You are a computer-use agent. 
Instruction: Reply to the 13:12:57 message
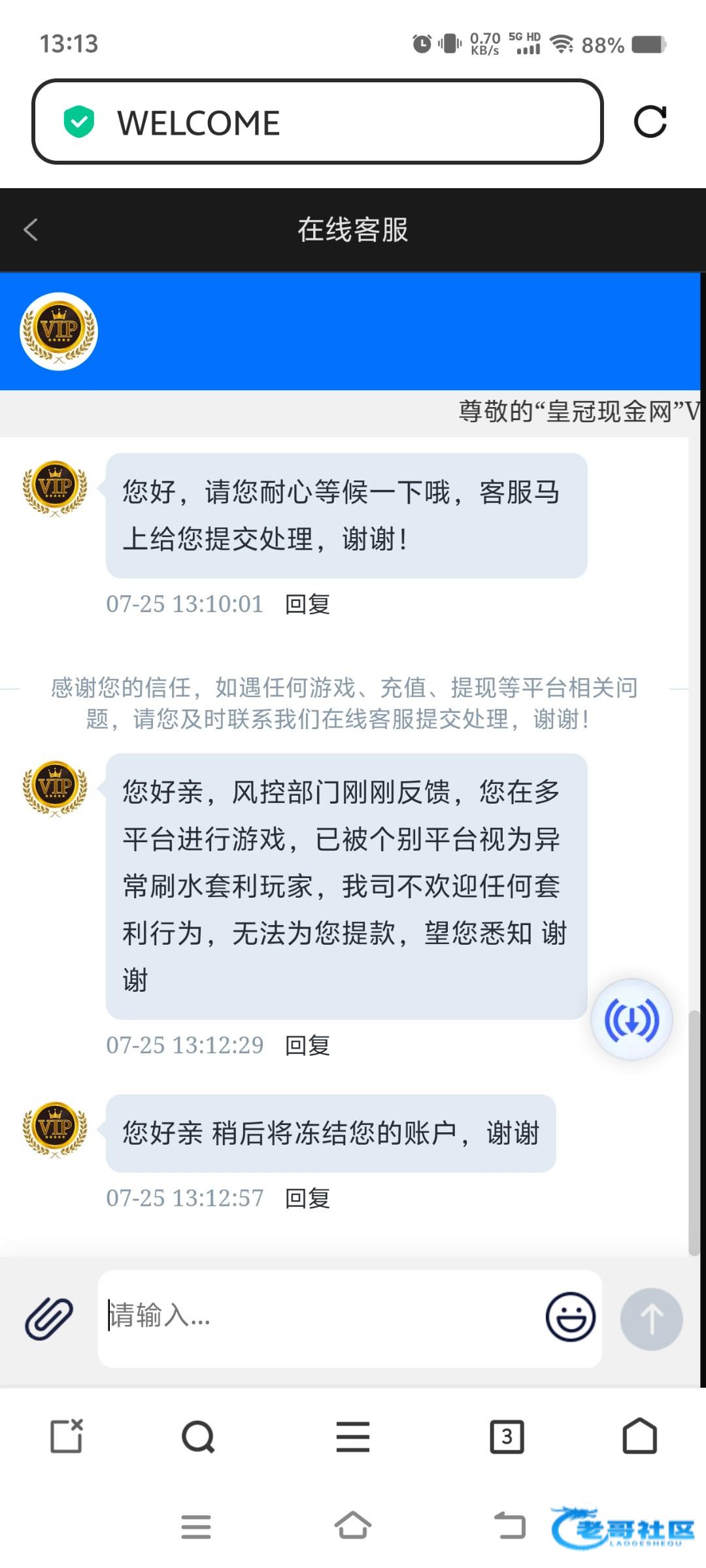point(307,1198)
